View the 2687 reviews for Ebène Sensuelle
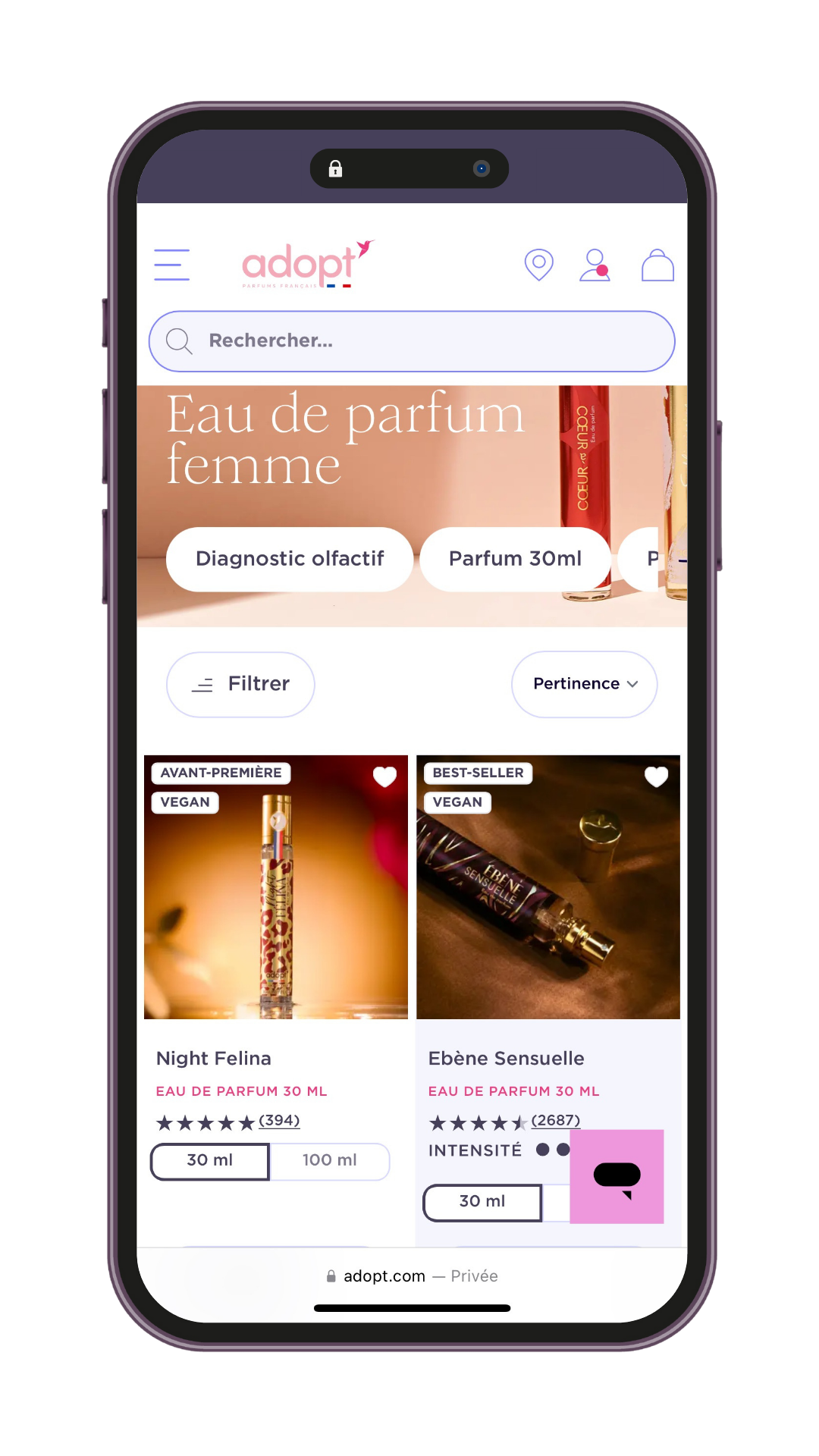This screenshot has width=819, height=1456. [x=555, y=1120]
